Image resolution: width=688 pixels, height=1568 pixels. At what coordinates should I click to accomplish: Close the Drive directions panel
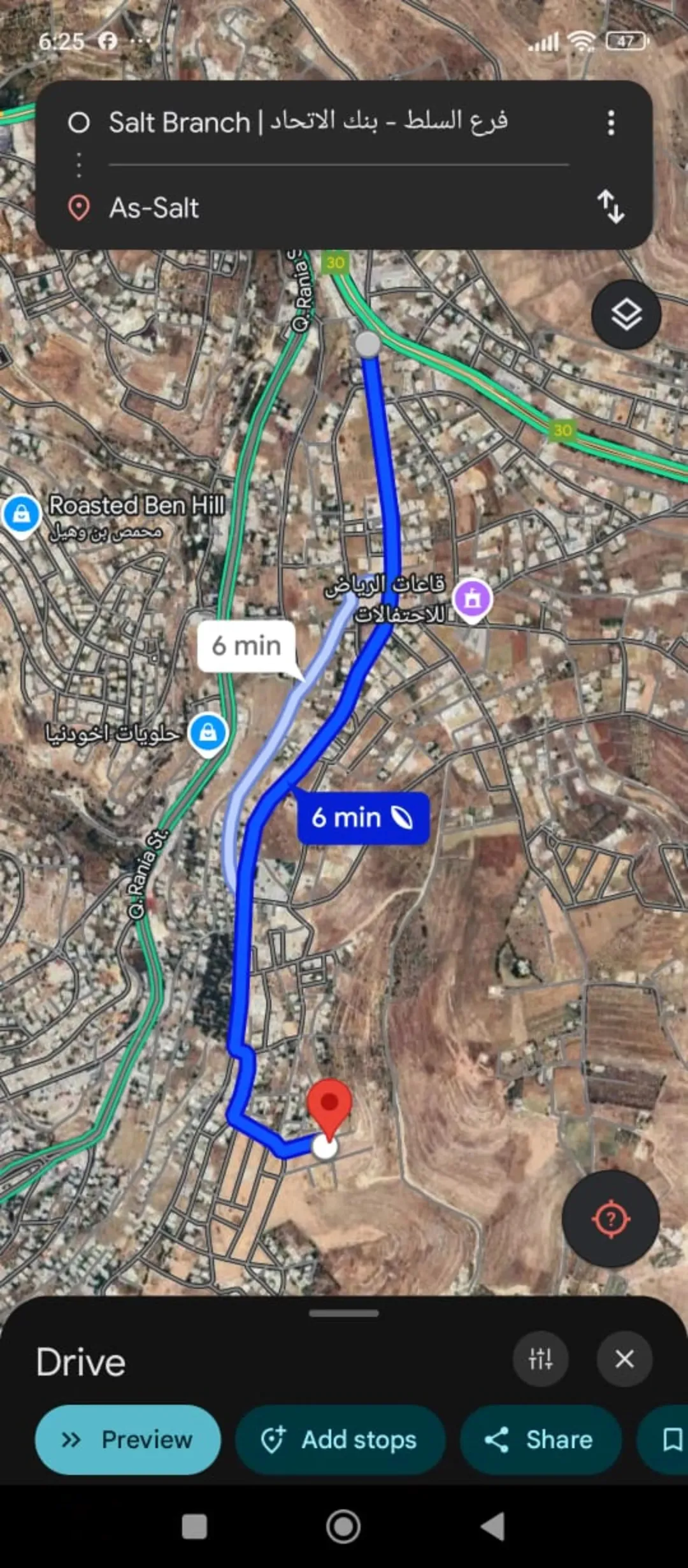pyautogui.click(x=624, y=1358)
